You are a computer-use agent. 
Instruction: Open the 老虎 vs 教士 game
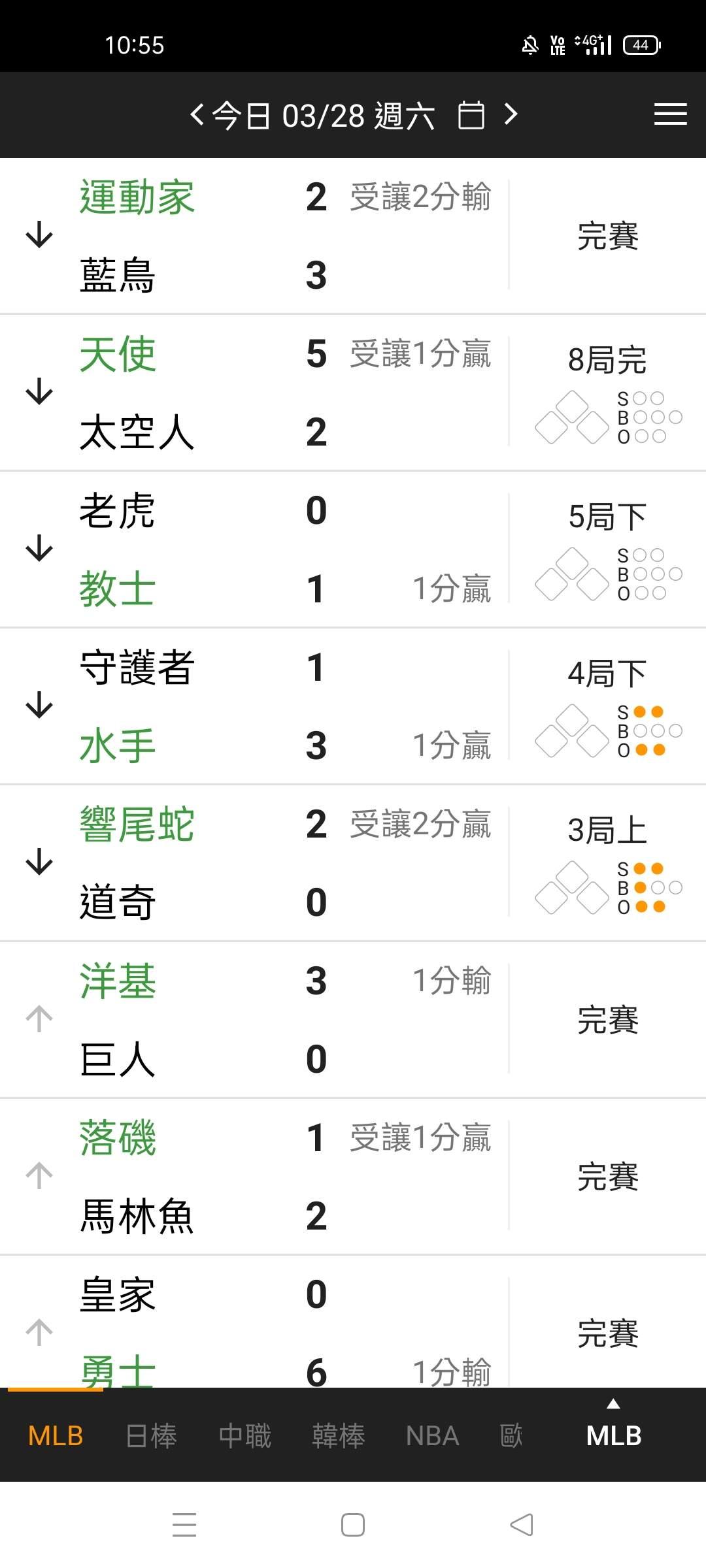353,549
